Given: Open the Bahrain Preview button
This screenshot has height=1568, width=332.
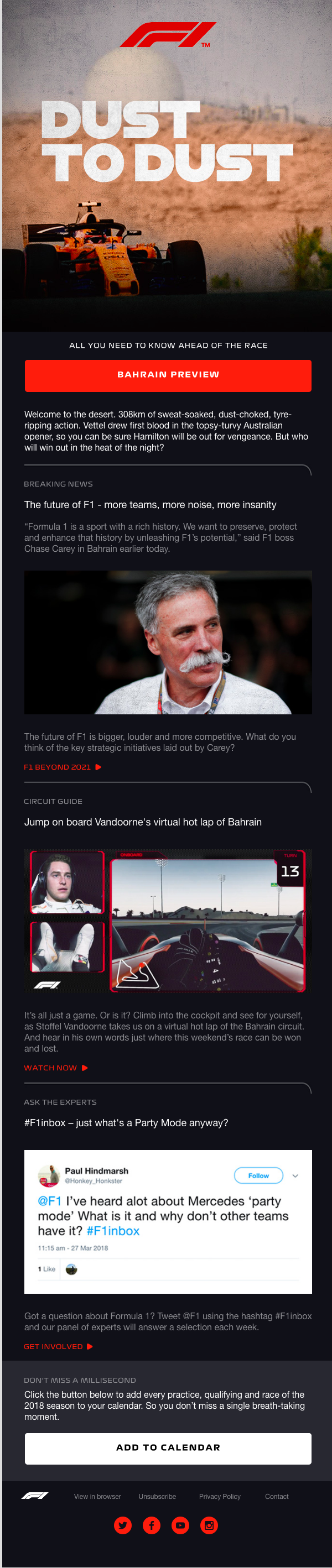Looking at the screenshot, I should coord(168,375).
